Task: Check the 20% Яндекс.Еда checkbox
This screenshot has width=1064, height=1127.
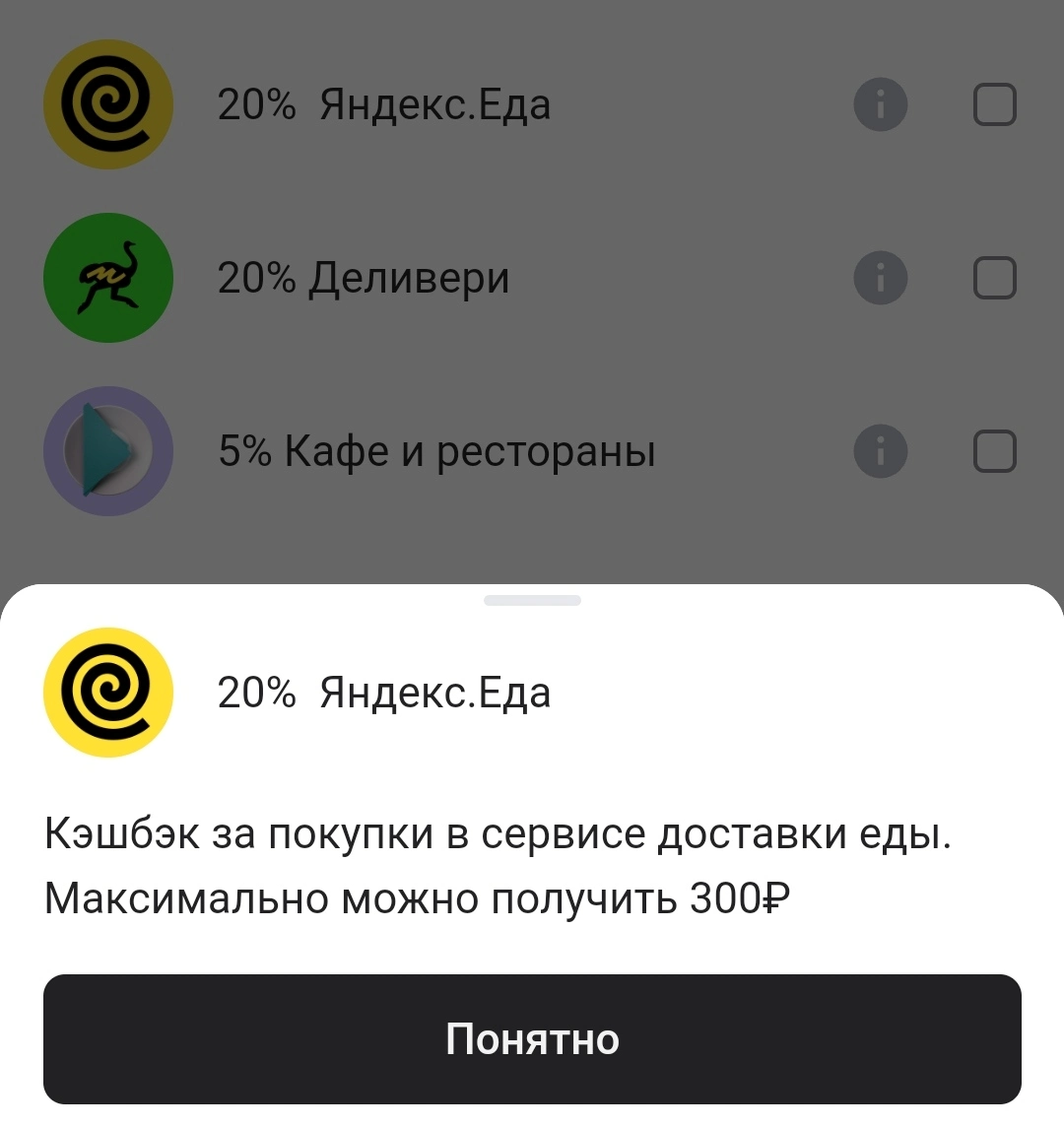Action: tap(994, 104)
